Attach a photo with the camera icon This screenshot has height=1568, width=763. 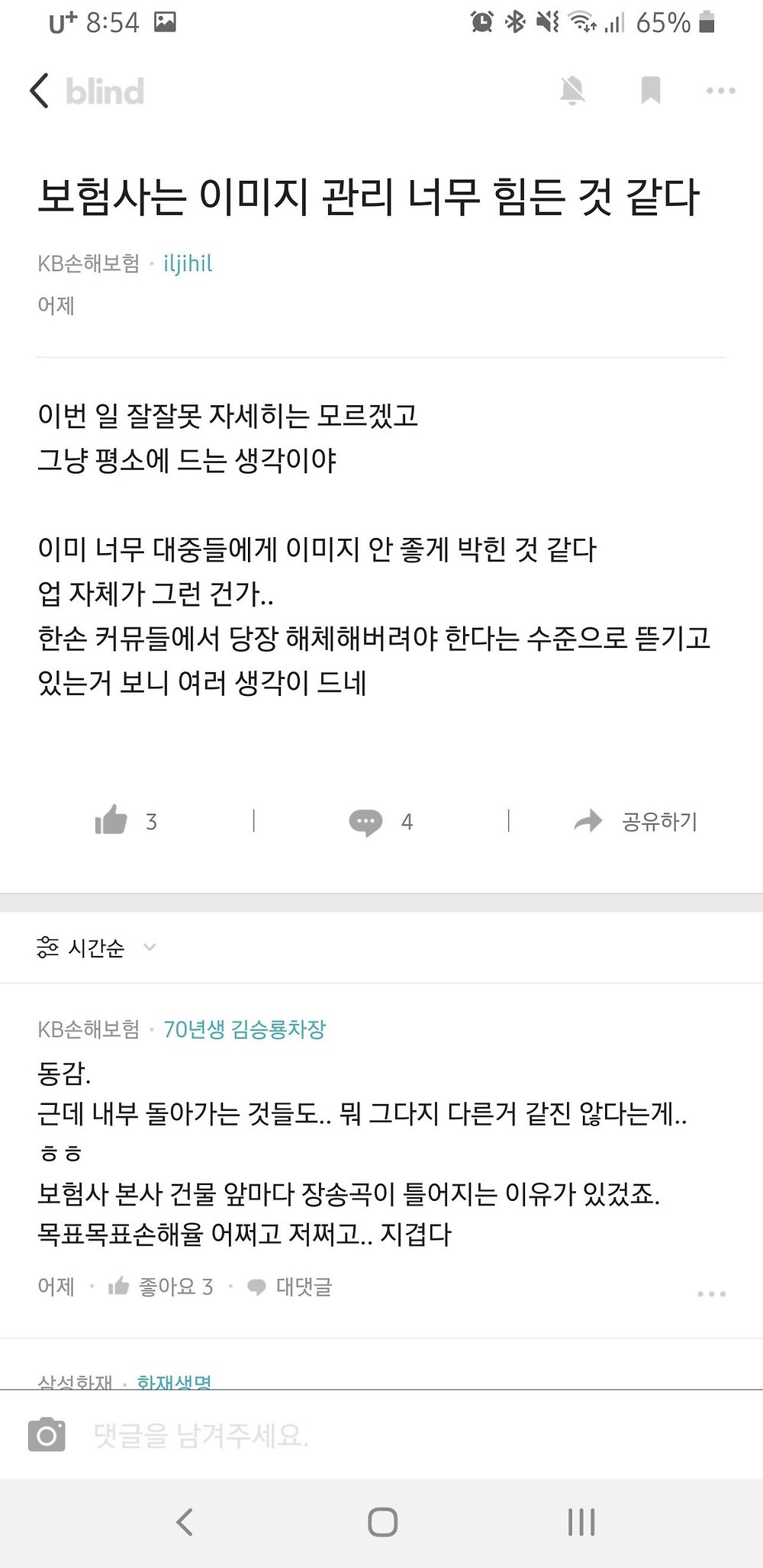pyautogui.click(x=47, y=1435)
